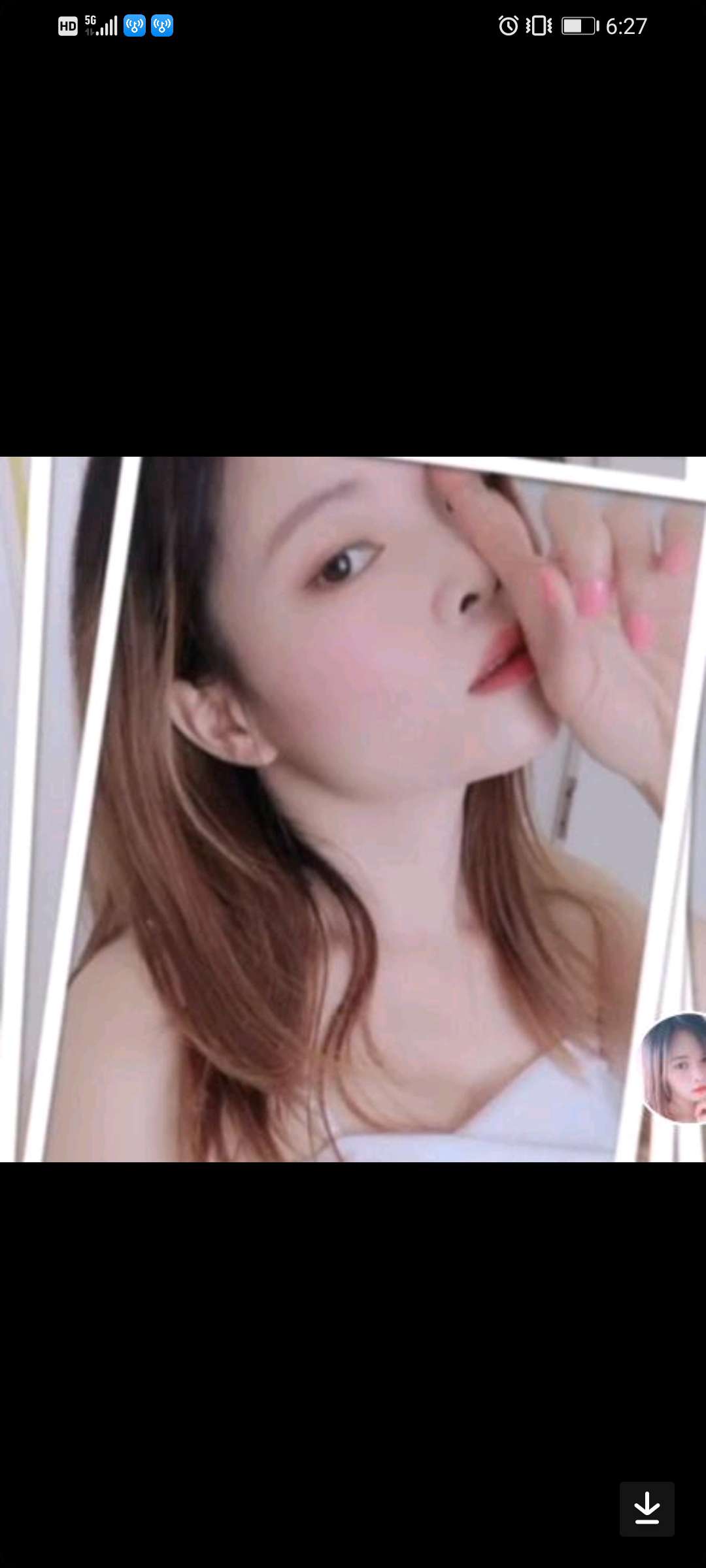Tap the full-screen photo to dismiss viewer
The width and height of the screenshot is (706, 1568).
pos(353,809)
